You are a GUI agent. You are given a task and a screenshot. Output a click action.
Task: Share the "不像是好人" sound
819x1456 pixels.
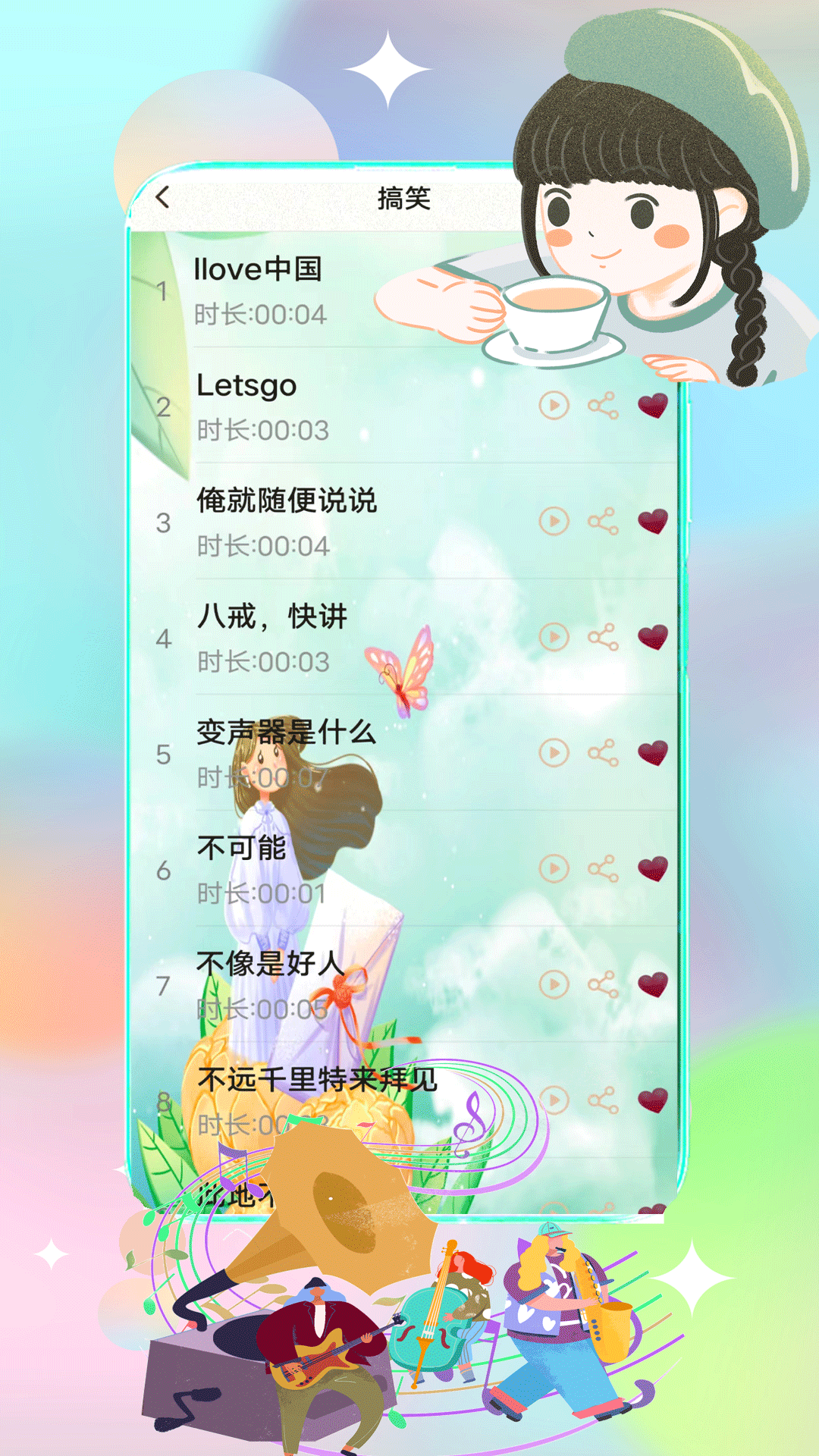tap(603, 984)
